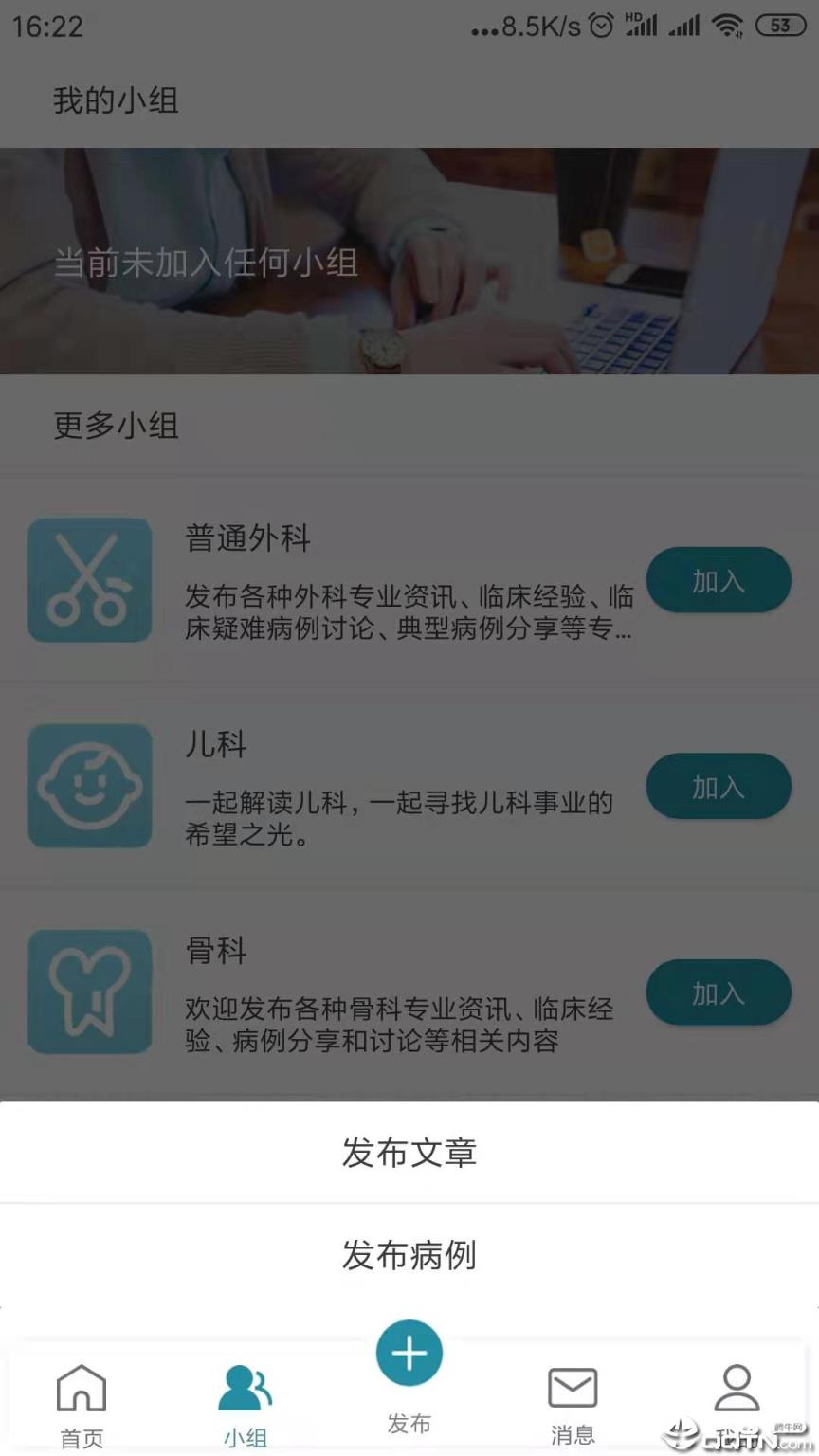Open the envelope icon for 消息
Image resolution: width=819 pixels, height=1456 pixels.
point(573,1387)
